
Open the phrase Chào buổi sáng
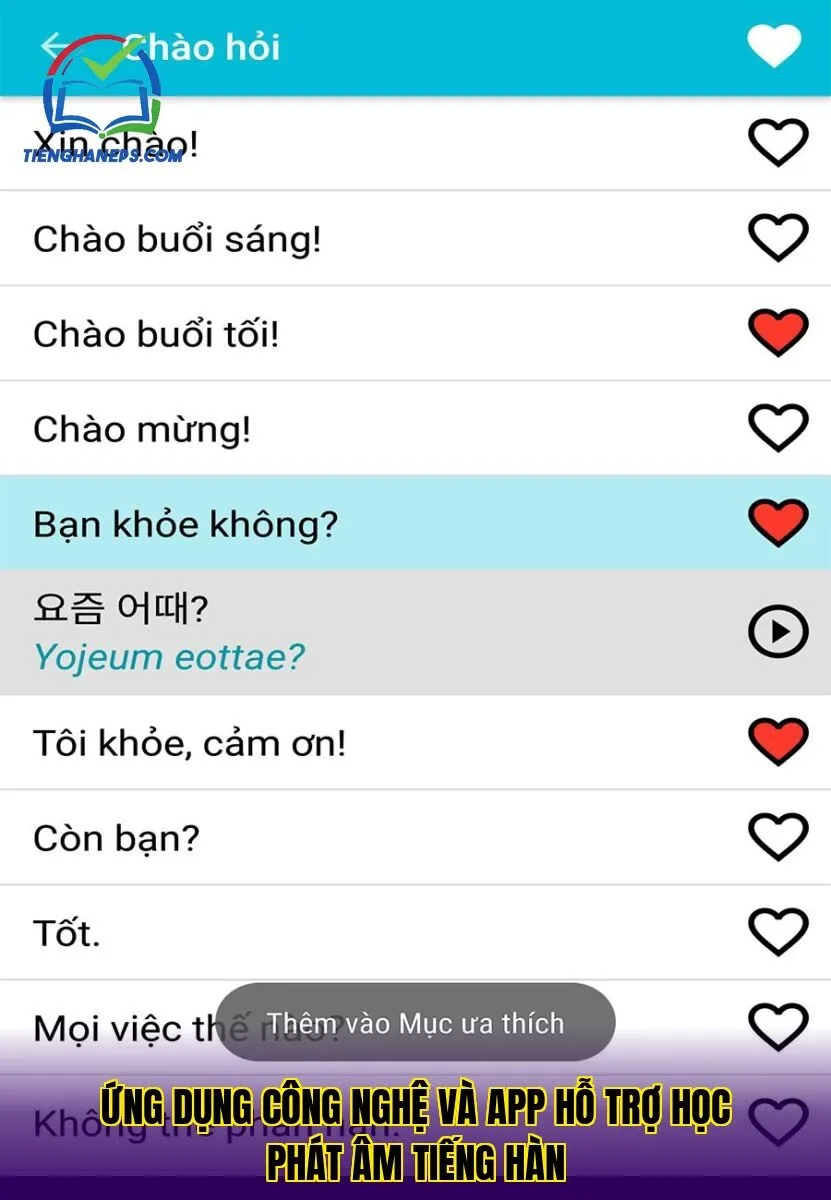300,238
